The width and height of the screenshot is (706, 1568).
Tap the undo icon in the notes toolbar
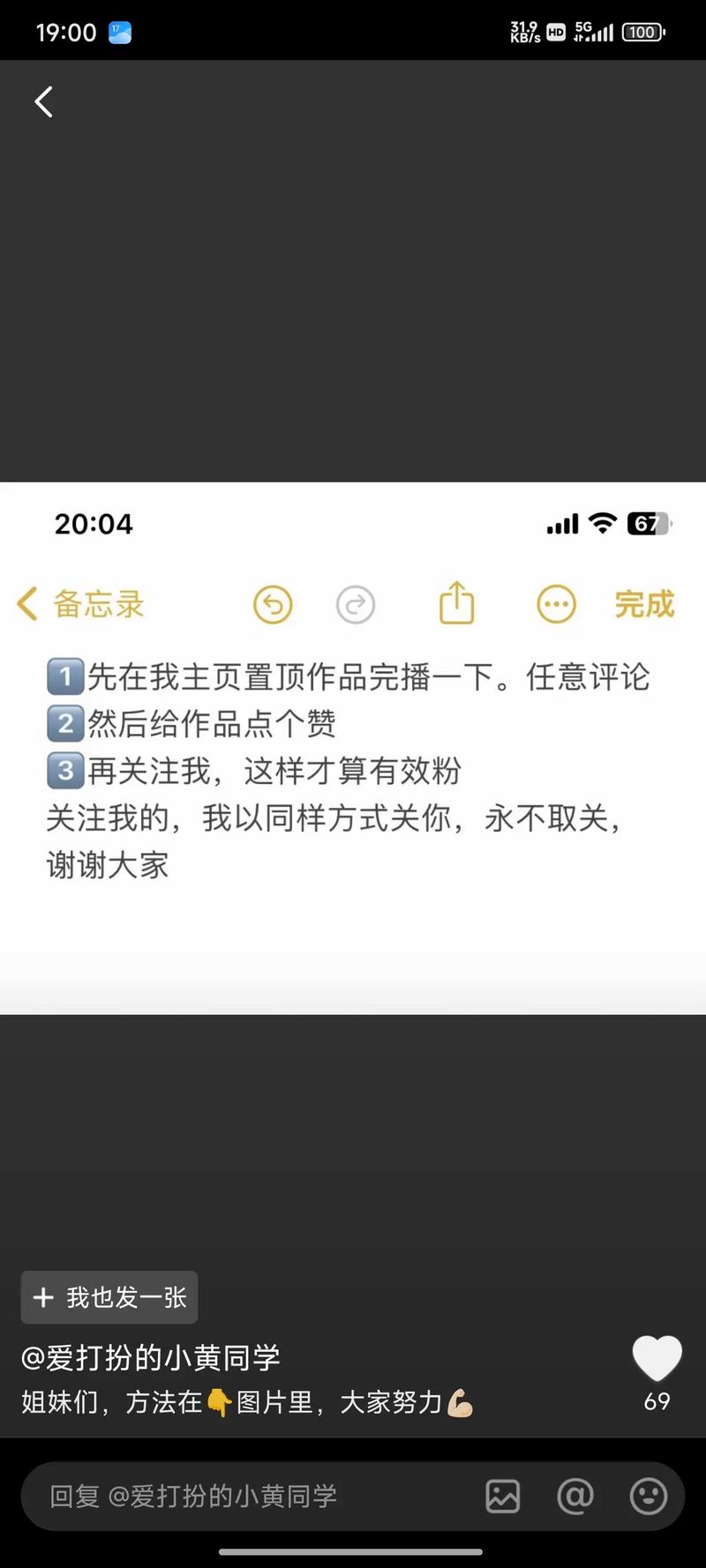(273, 605)
